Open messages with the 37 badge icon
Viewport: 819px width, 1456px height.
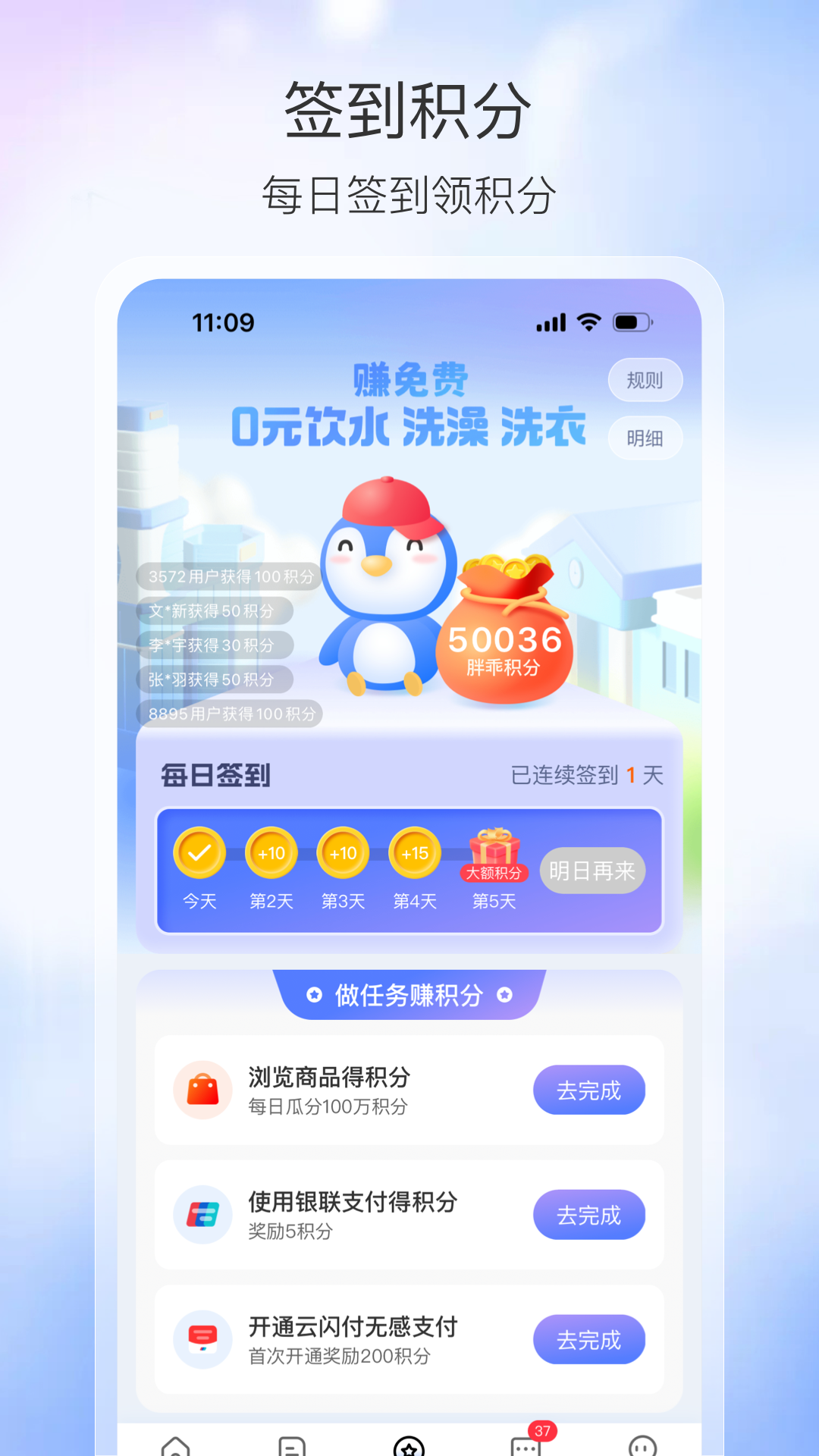tap(526, 1445)
